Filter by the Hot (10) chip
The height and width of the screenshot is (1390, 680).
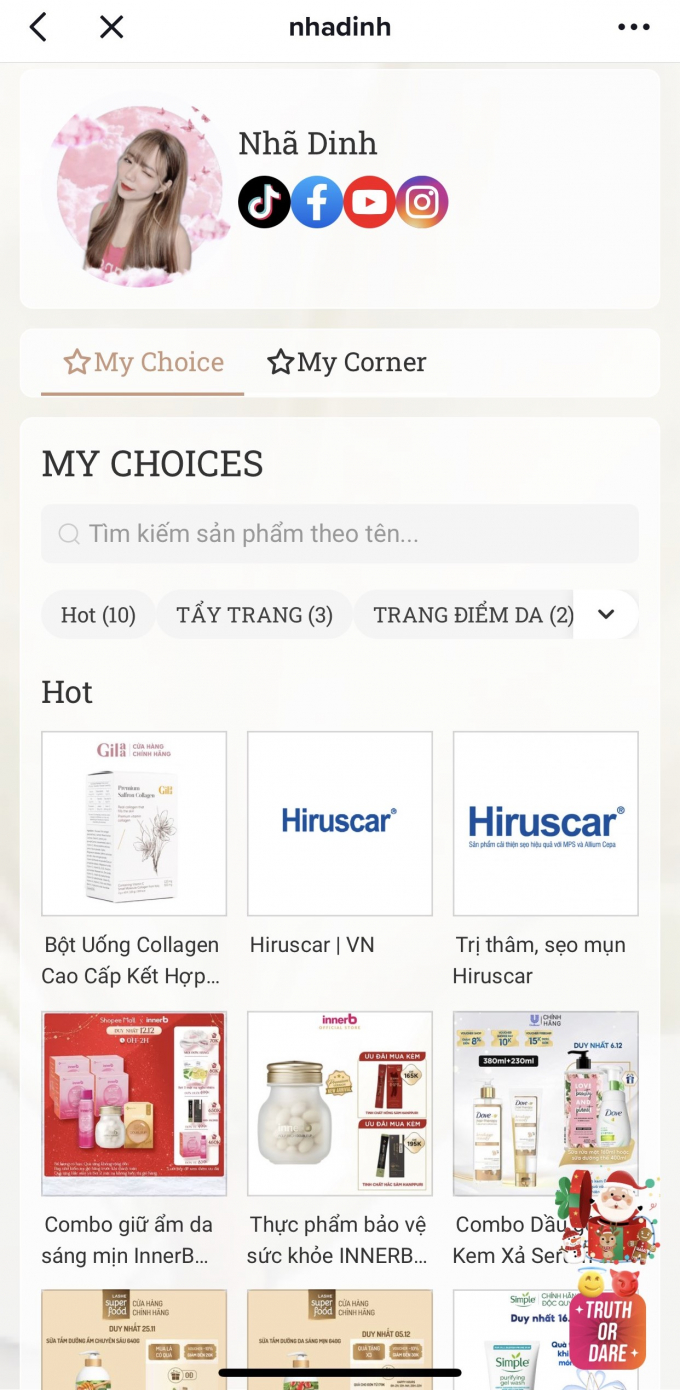(x=98, y=615)
